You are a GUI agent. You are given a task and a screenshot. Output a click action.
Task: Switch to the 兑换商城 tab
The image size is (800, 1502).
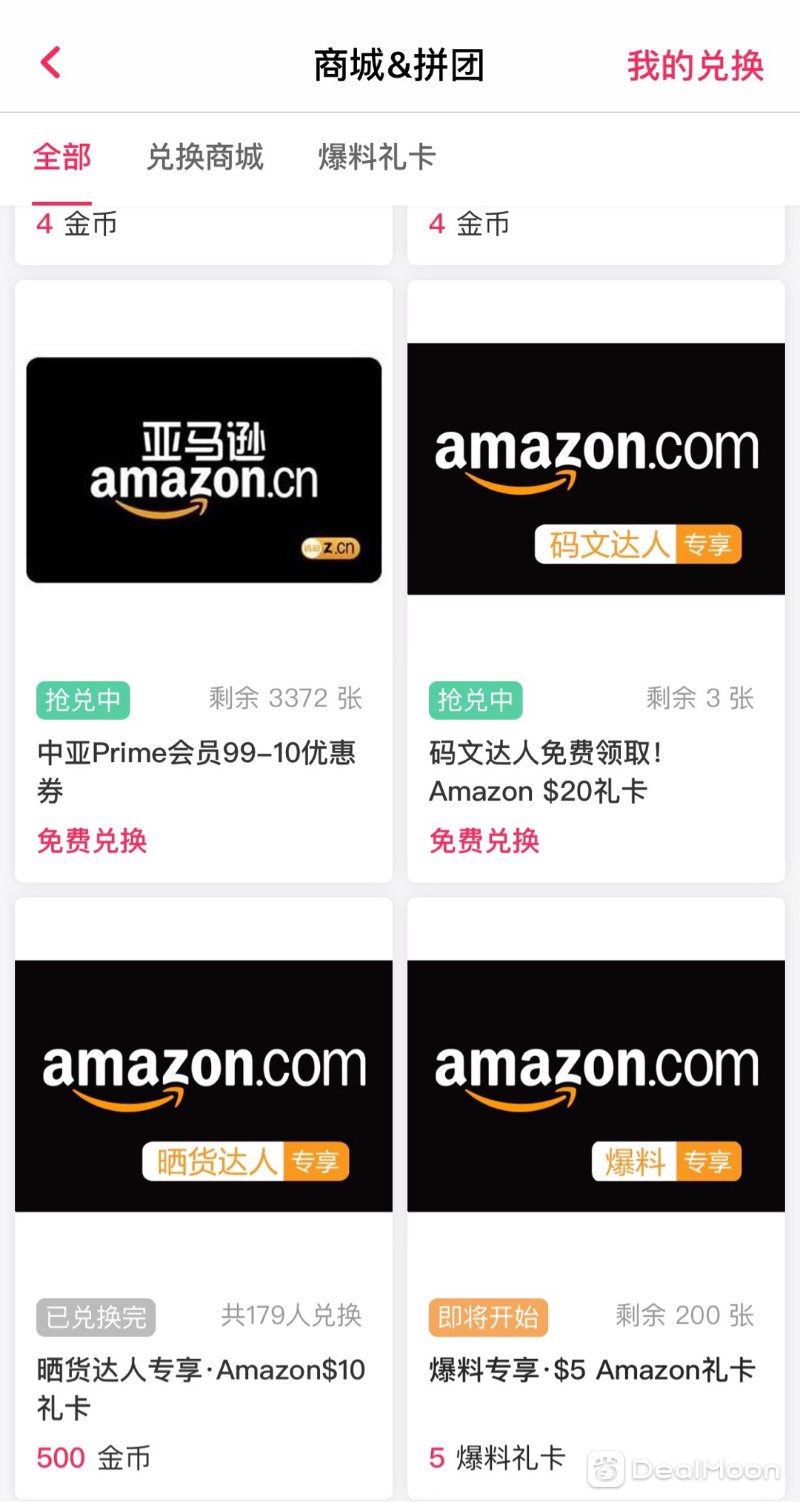pos(205,157)
